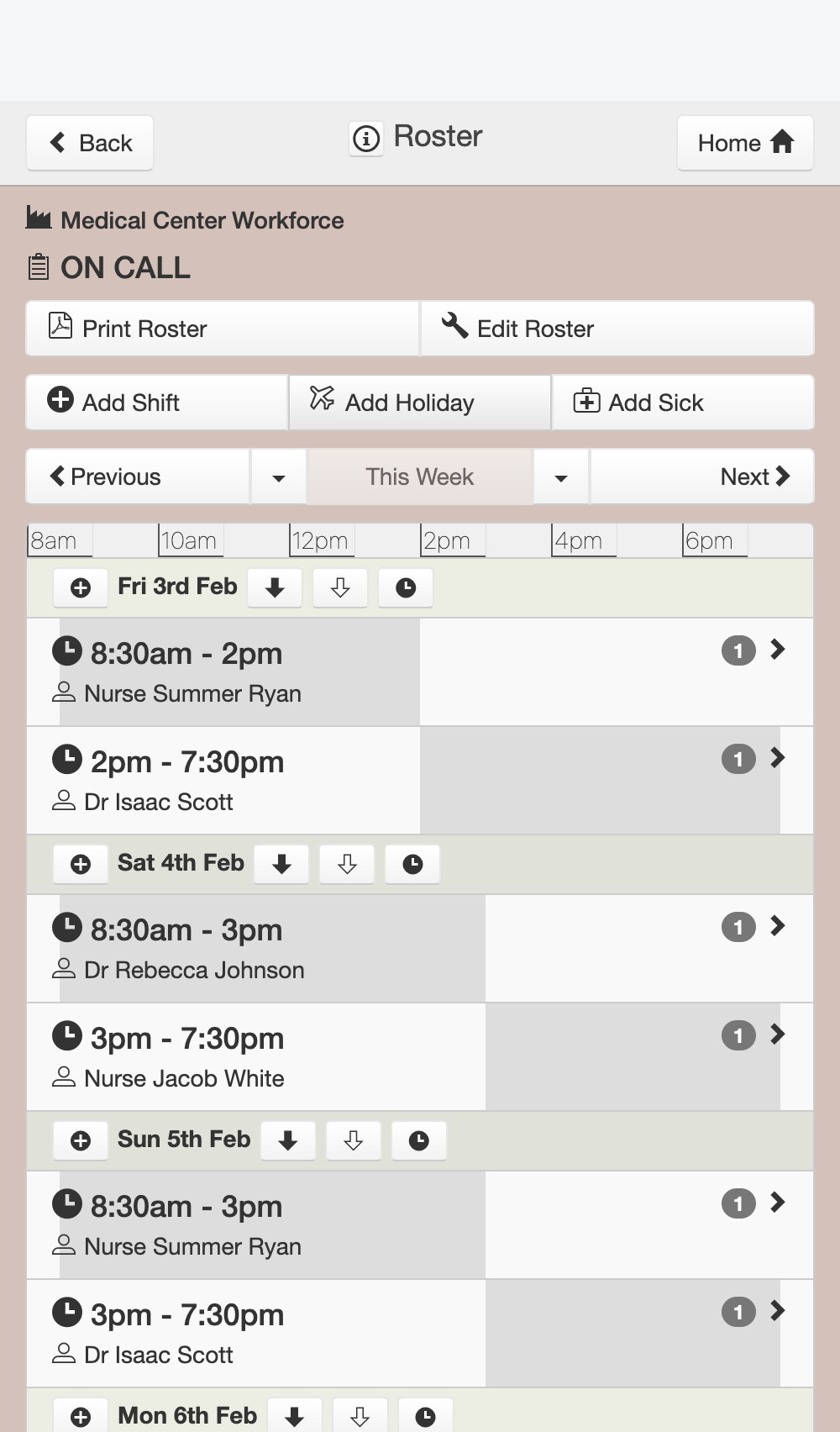Open Nurse Summer Ryan's 8:30am - 2pm shift

[420, 672]
